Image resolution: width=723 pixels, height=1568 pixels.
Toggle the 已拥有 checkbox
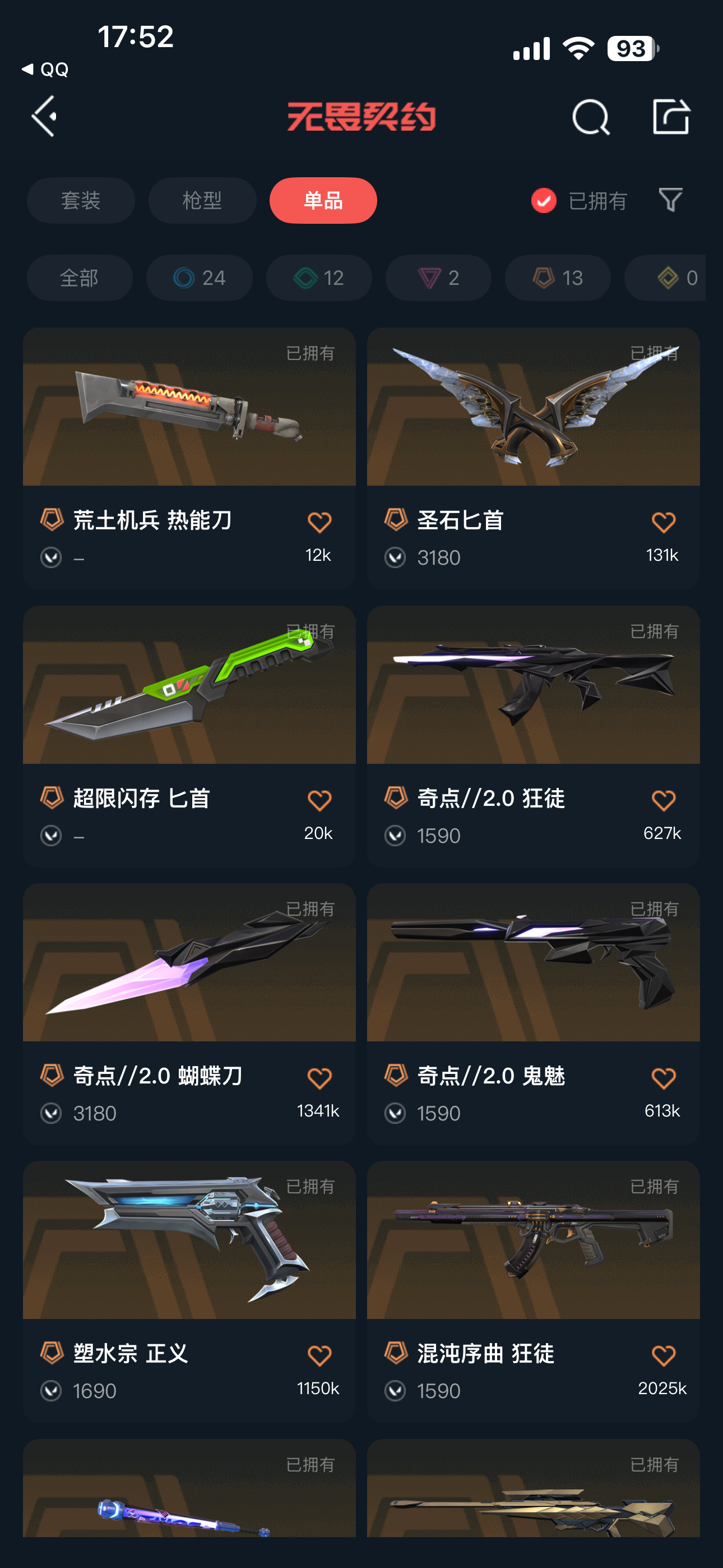(544, 200)
